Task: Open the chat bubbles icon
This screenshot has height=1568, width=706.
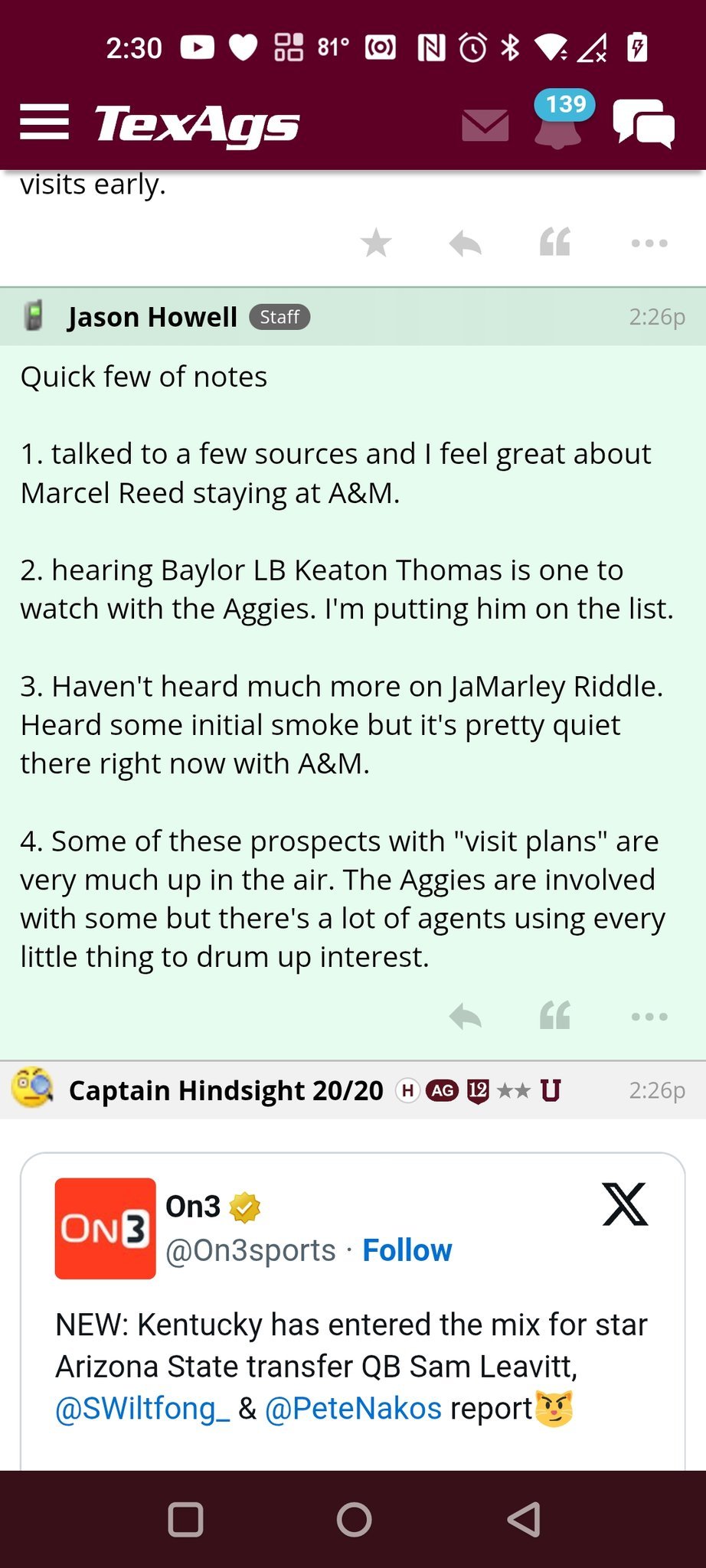Action: (643, 123)
